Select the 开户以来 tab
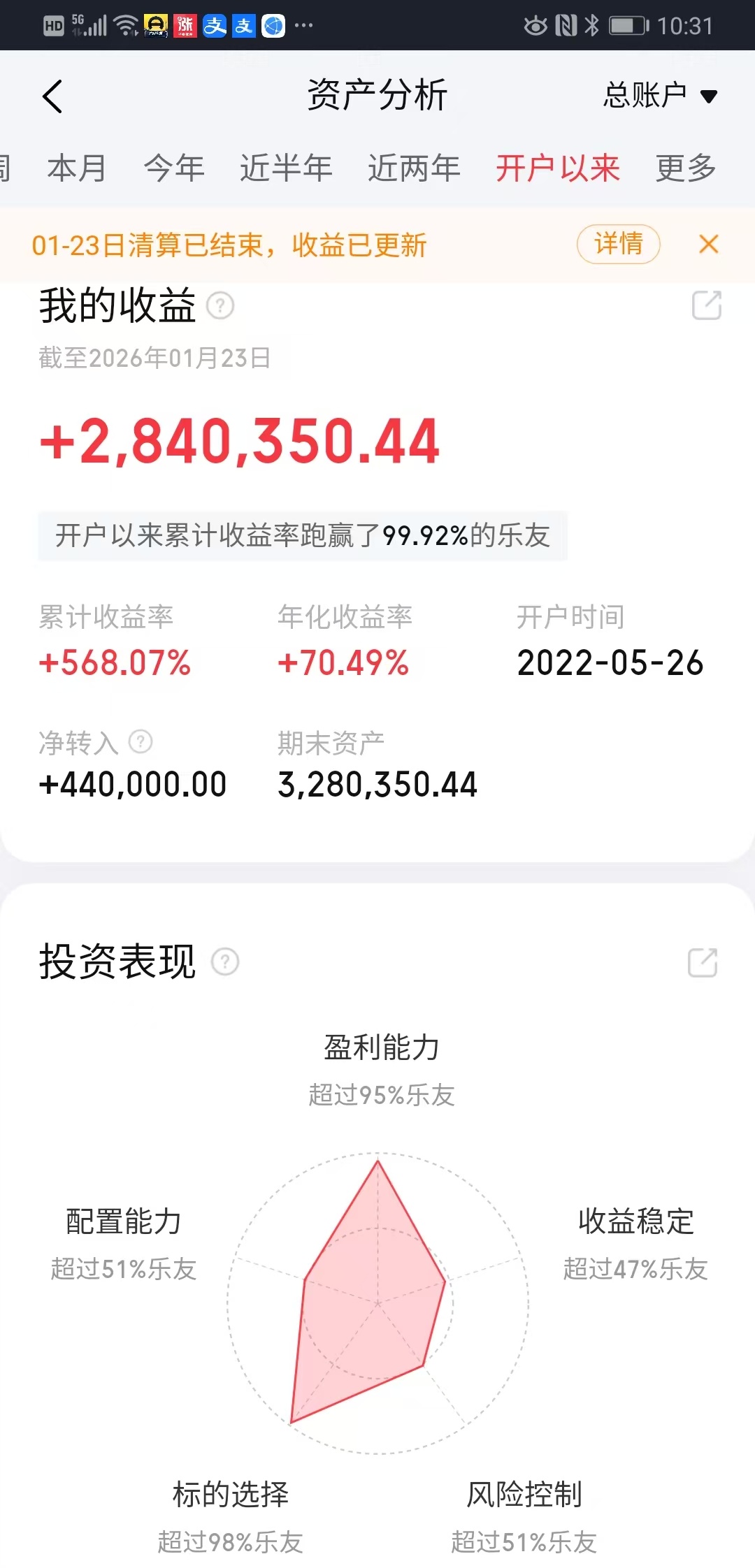This screenshot has height=1568, width=755. coord(558,168)
